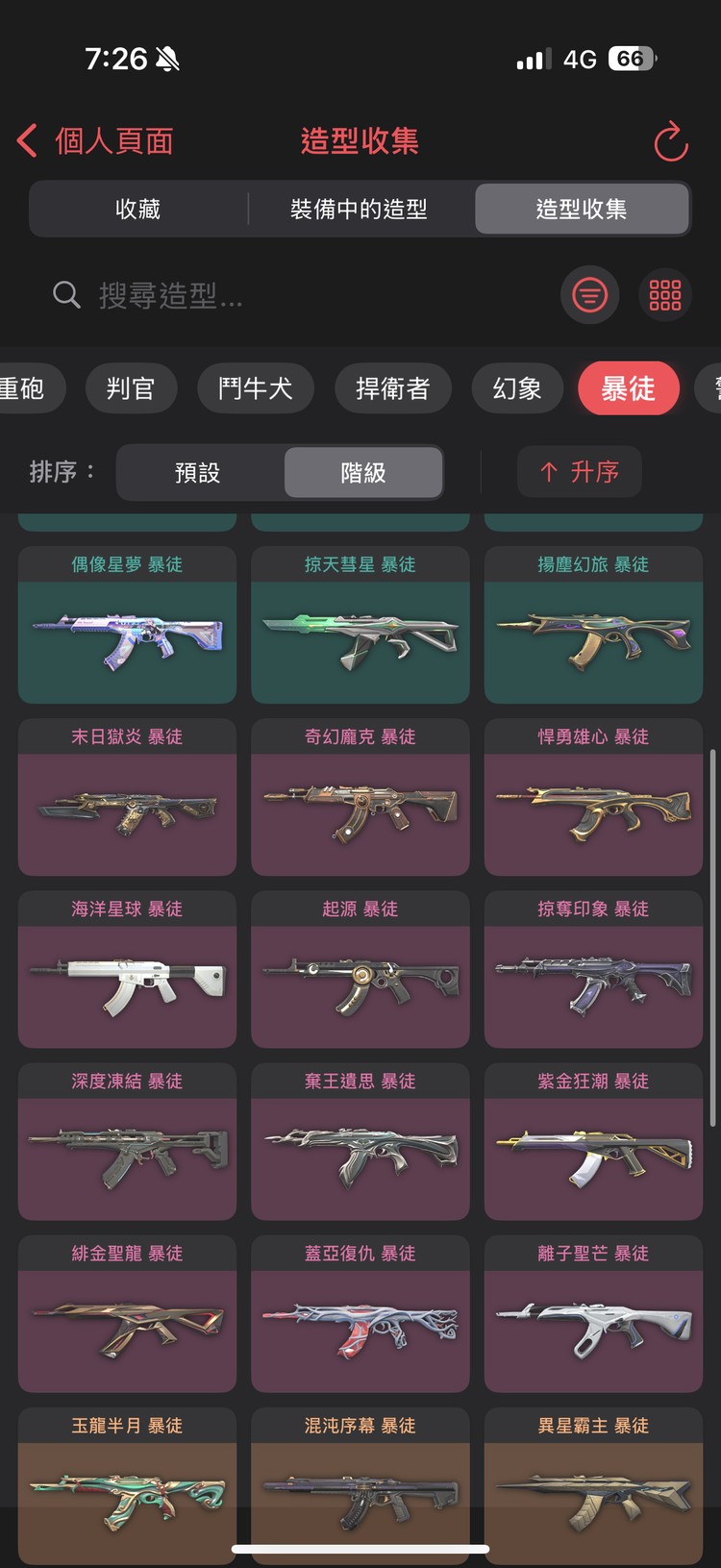Viewport: 721px width, 1568px height.
Task: Select the 暴徒 filter button
Action: click(x=629, y=388)
